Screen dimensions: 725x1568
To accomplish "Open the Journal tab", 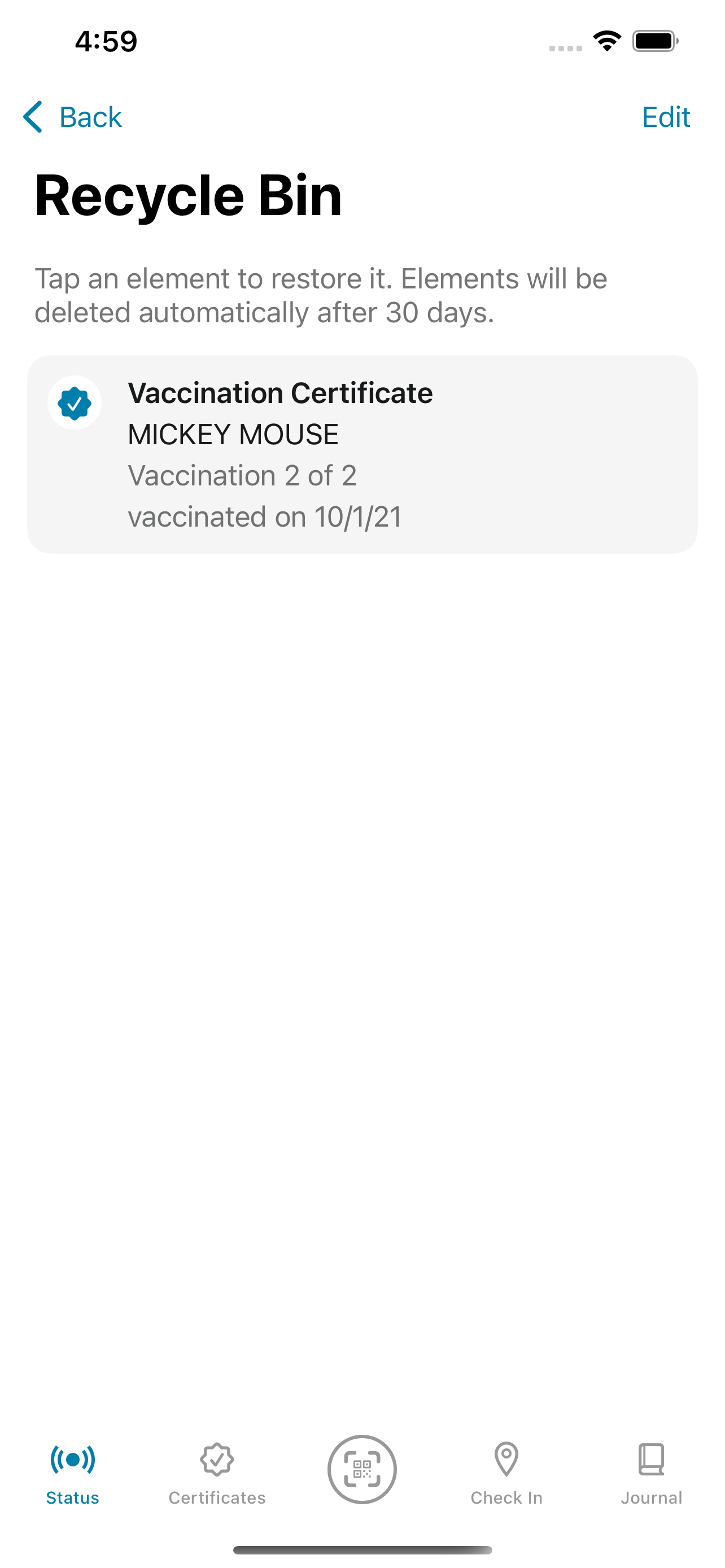I will tap(650, 1472).
